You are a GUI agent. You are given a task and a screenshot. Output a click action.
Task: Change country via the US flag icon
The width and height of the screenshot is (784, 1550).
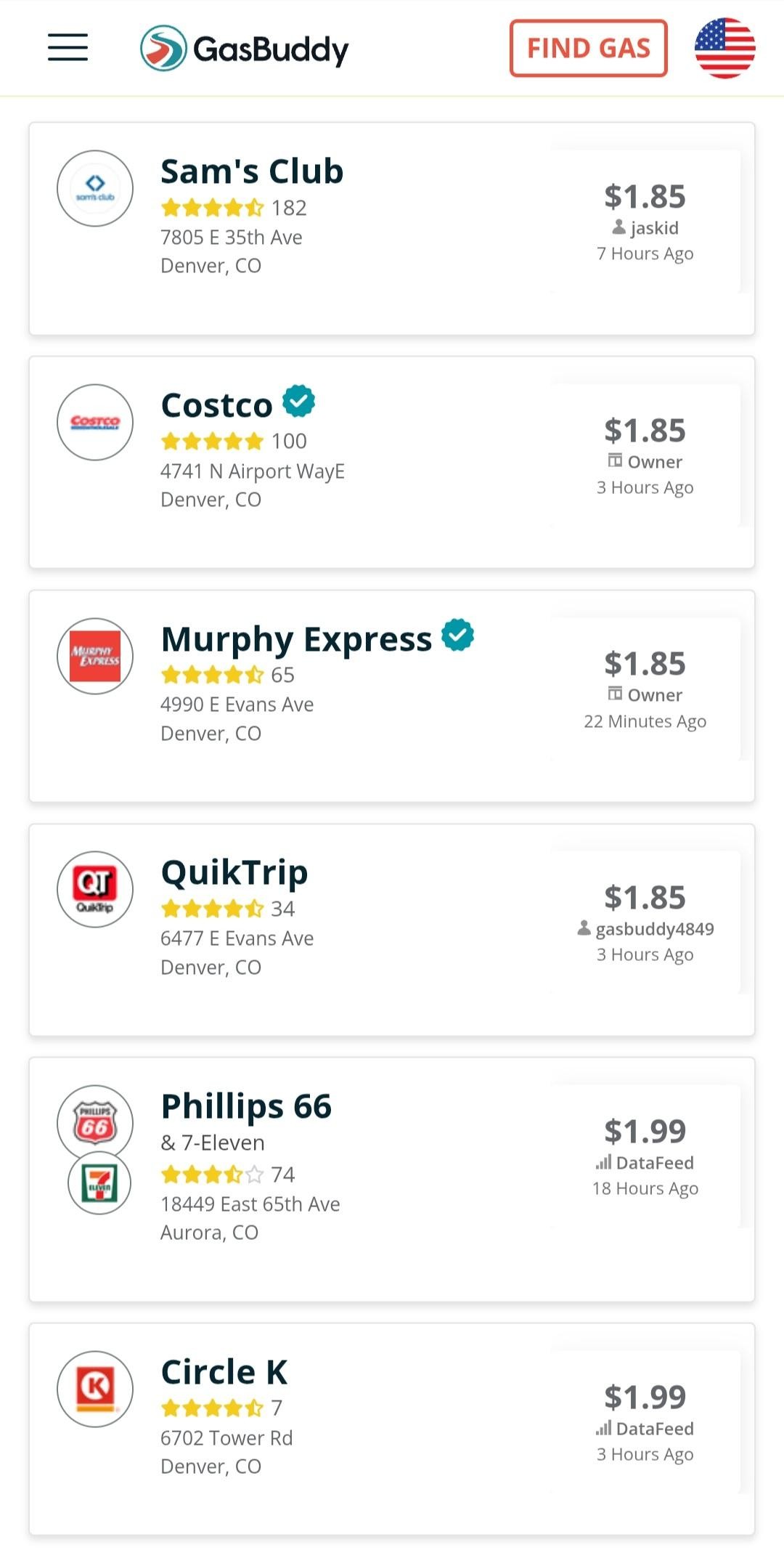724,48
